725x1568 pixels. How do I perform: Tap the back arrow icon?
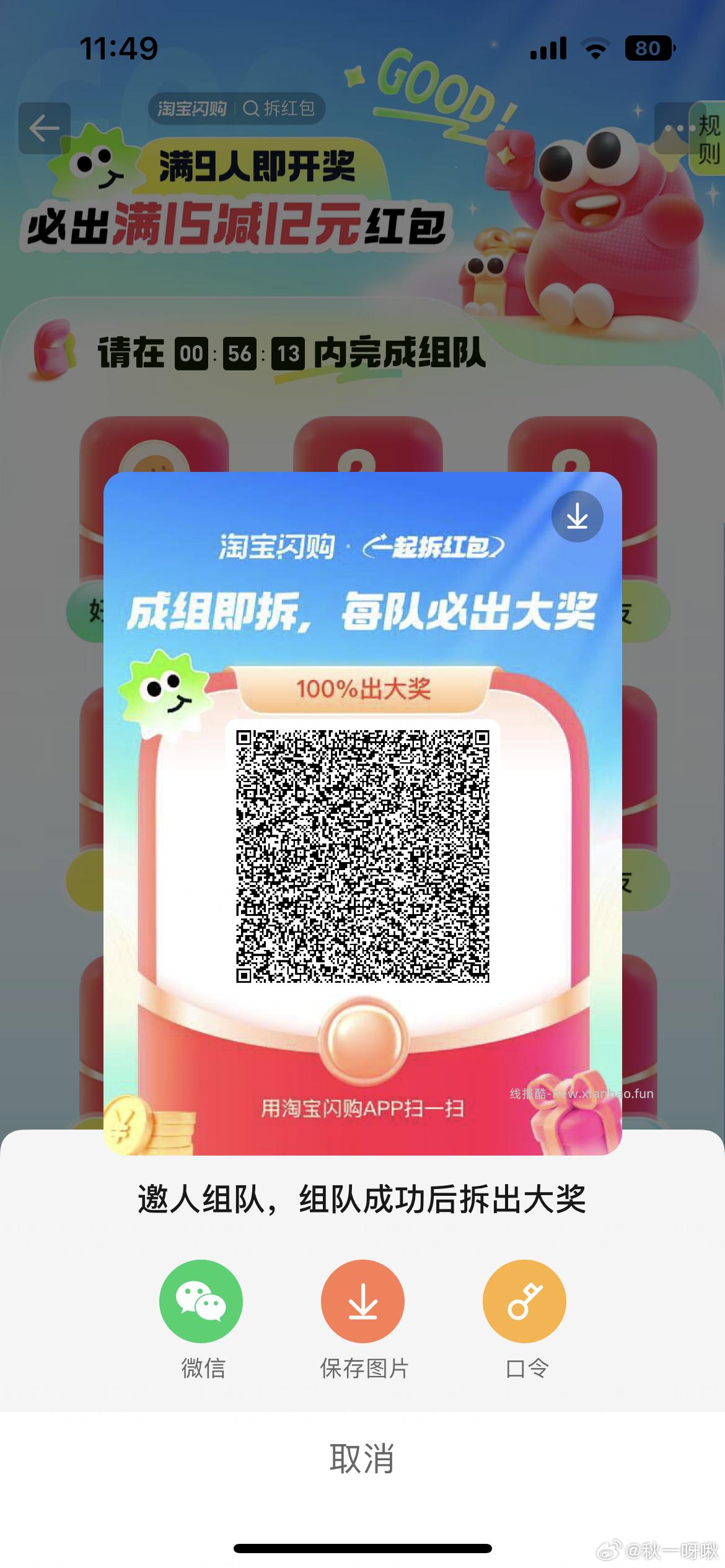click(x=42, y=128)
